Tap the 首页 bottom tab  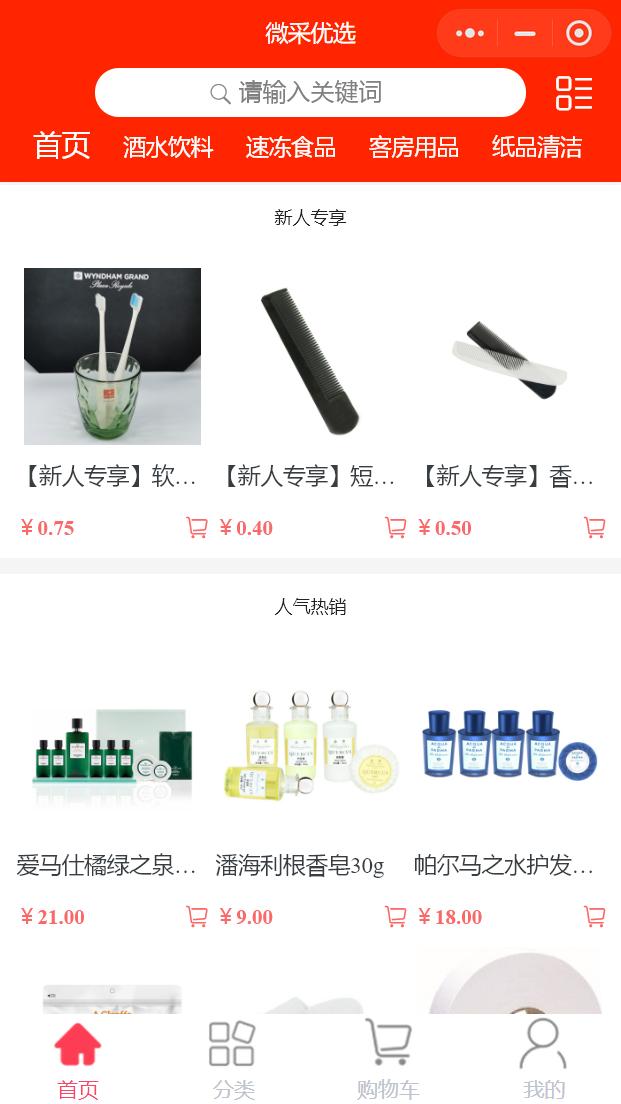click(78, 1059)
